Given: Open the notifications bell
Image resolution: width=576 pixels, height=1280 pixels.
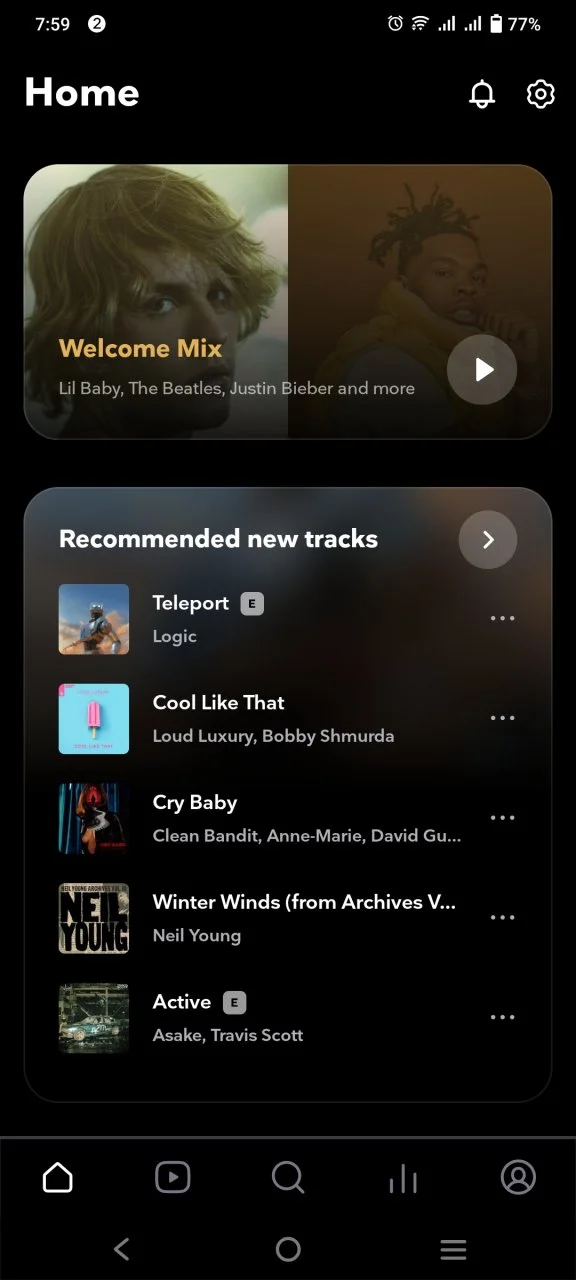Looking at the screenshot, I should [x=482, y=94].
